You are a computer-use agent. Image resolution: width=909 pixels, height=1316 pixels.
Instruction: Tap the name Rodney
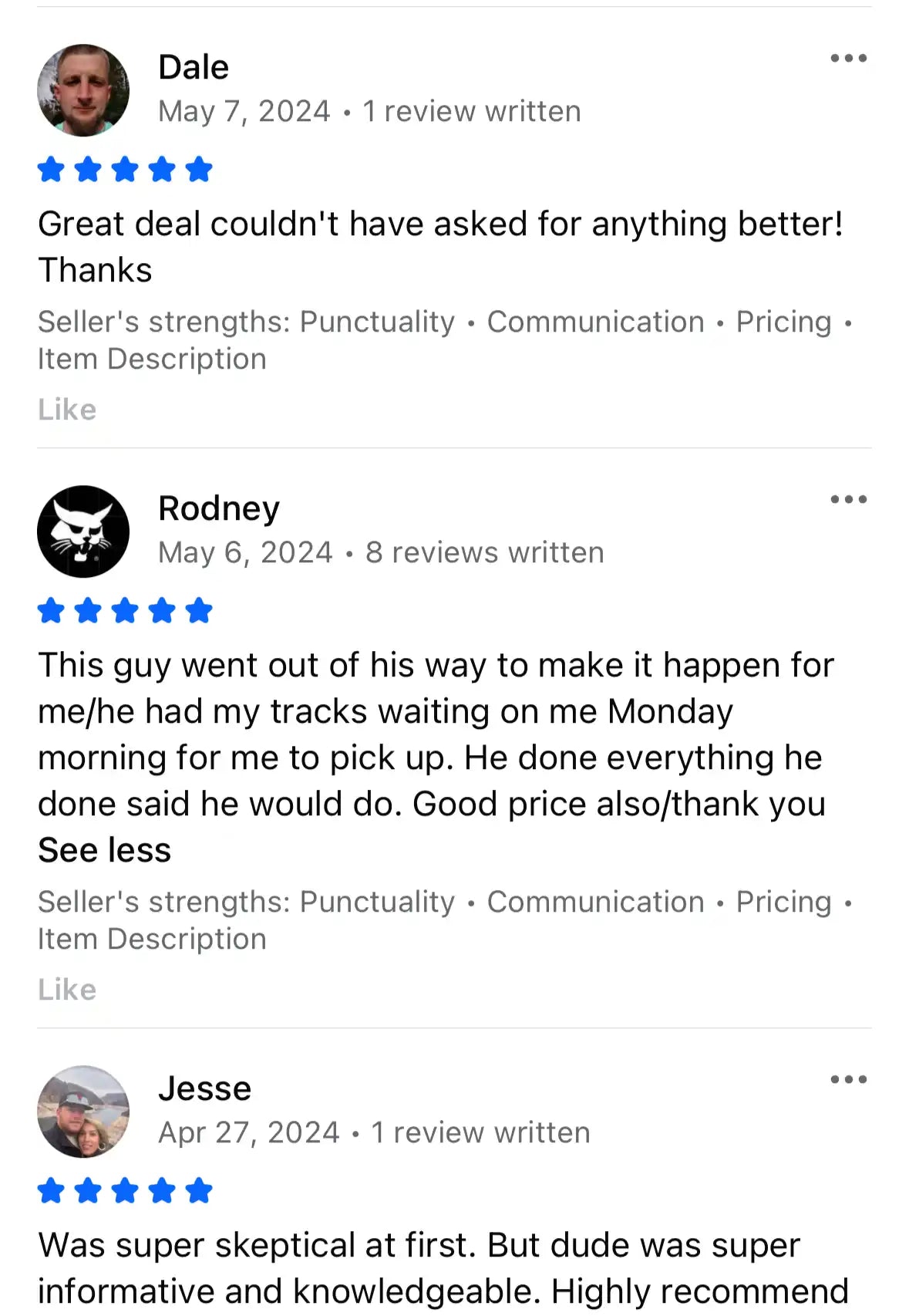pos(219,509)
